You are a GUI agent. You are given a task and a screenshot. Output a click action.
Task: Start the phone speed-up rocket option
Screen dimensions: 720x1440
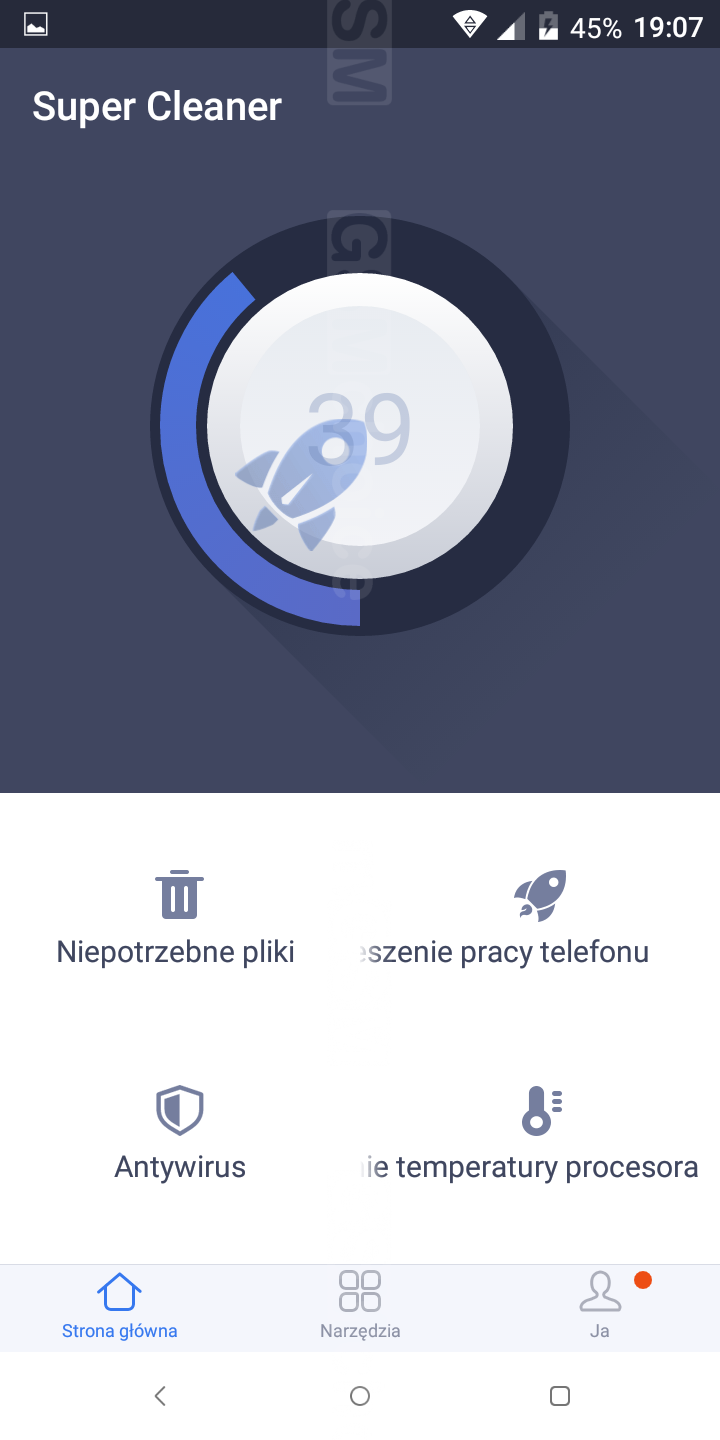539,916
